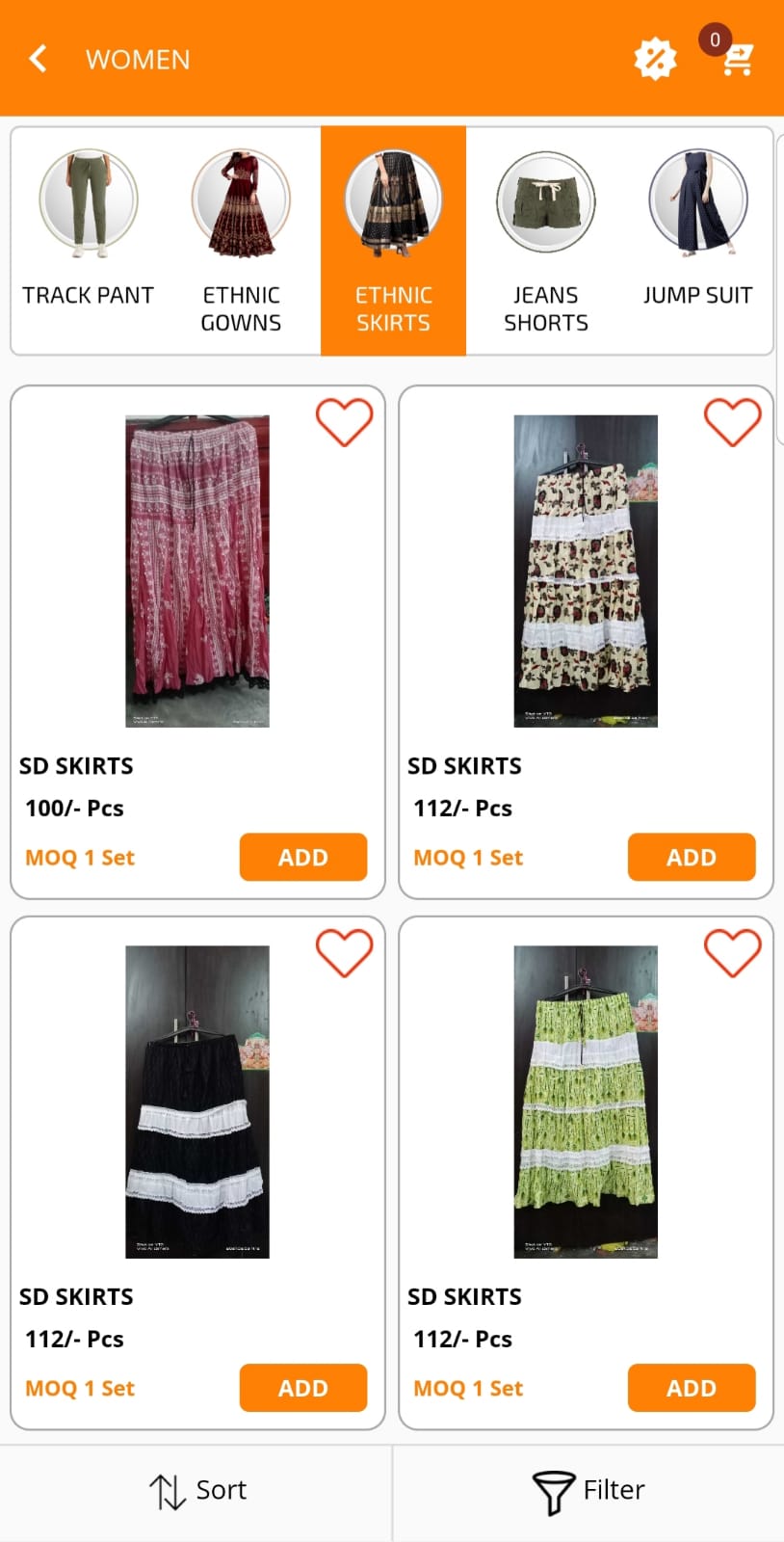Switch to Jump Suit category
Screen dimensions: 784x1542
(697, 241)
